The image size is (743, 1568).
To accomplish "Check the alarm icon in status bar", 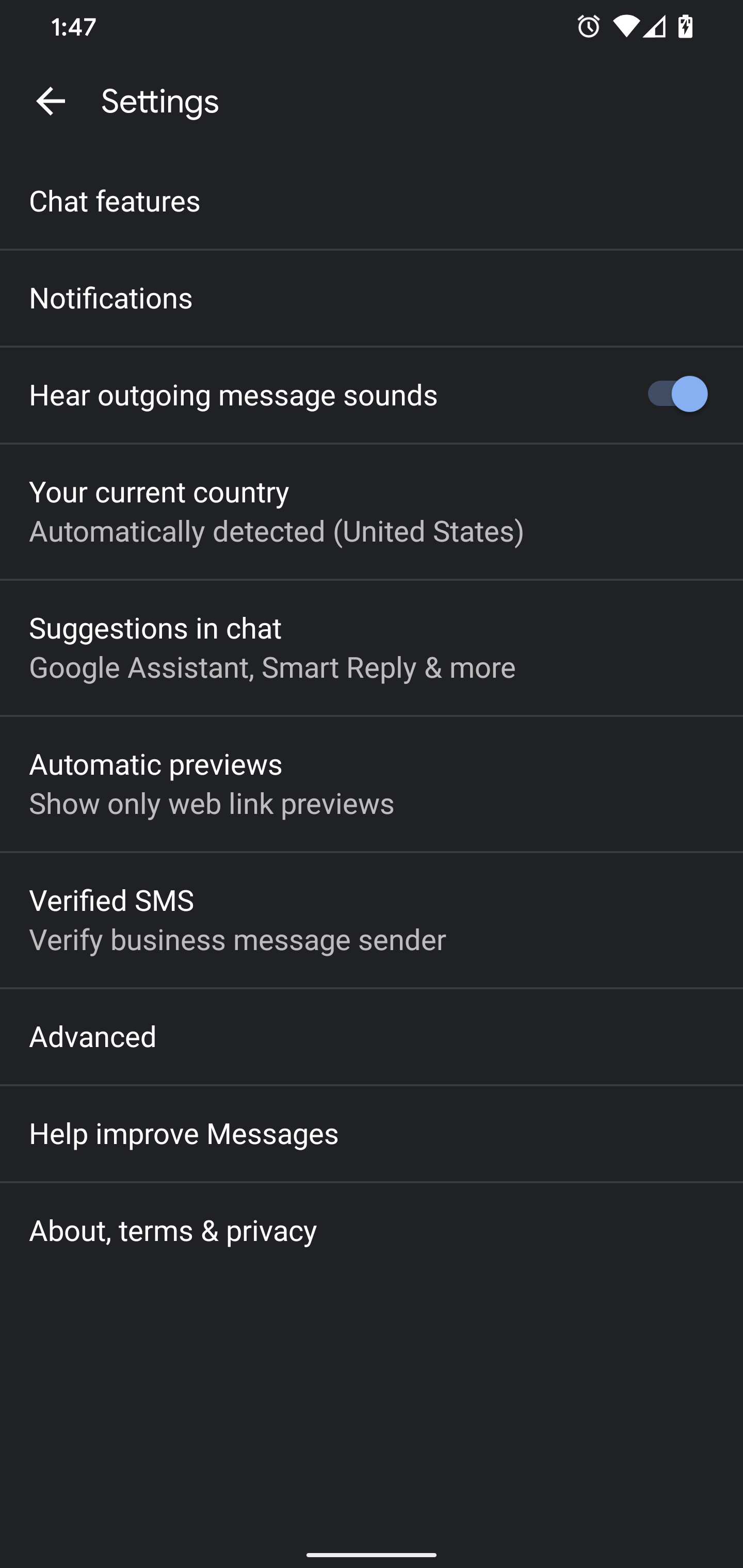I will point(588,26).
